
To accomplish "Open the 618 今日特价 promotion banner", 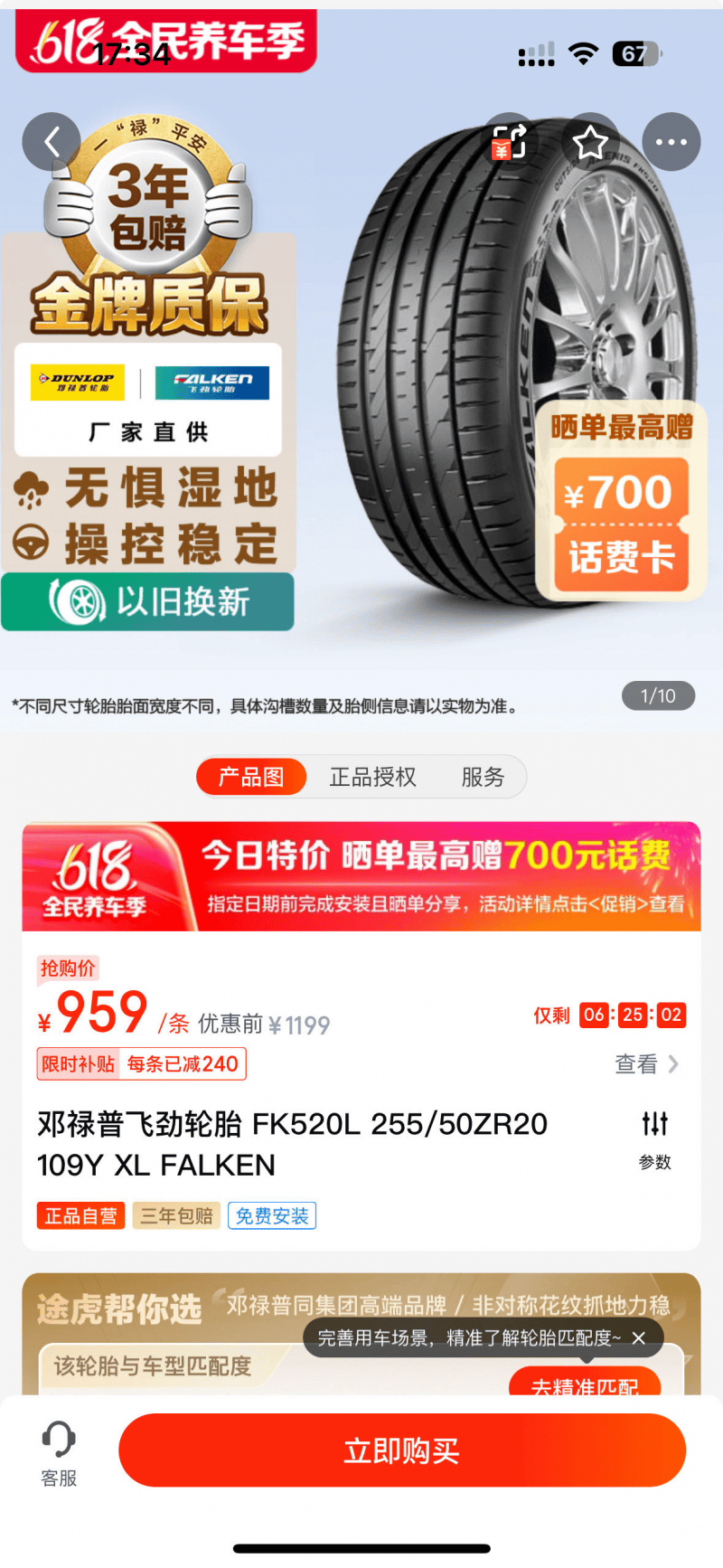I will point(361,876).
